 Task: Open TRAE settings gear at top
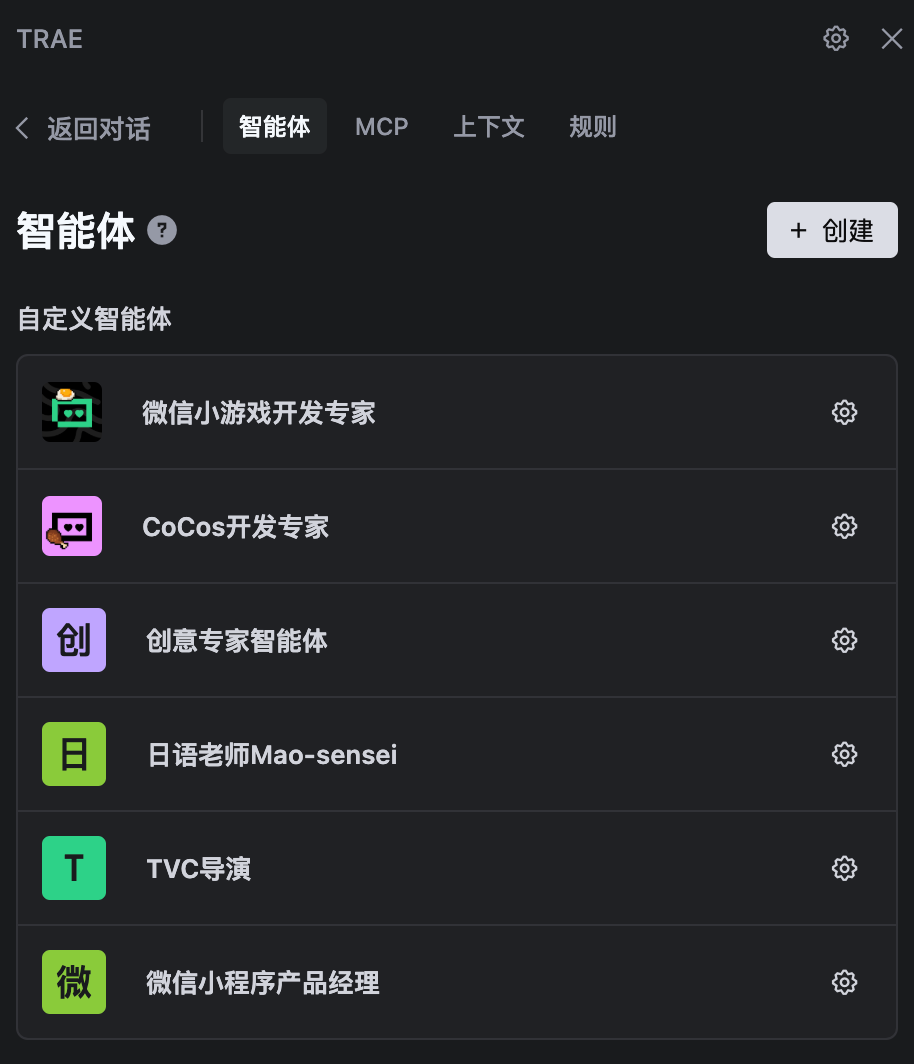[x=835, y=39]
